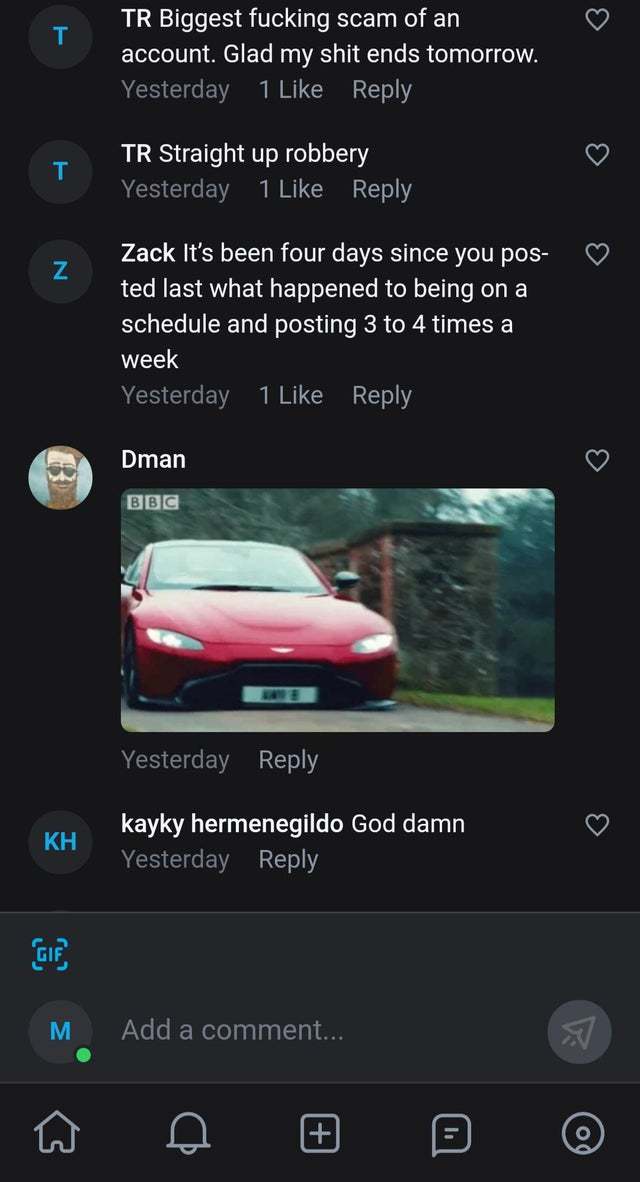Open the GIF picker
640x1182 pixels.
coord(50,954)
